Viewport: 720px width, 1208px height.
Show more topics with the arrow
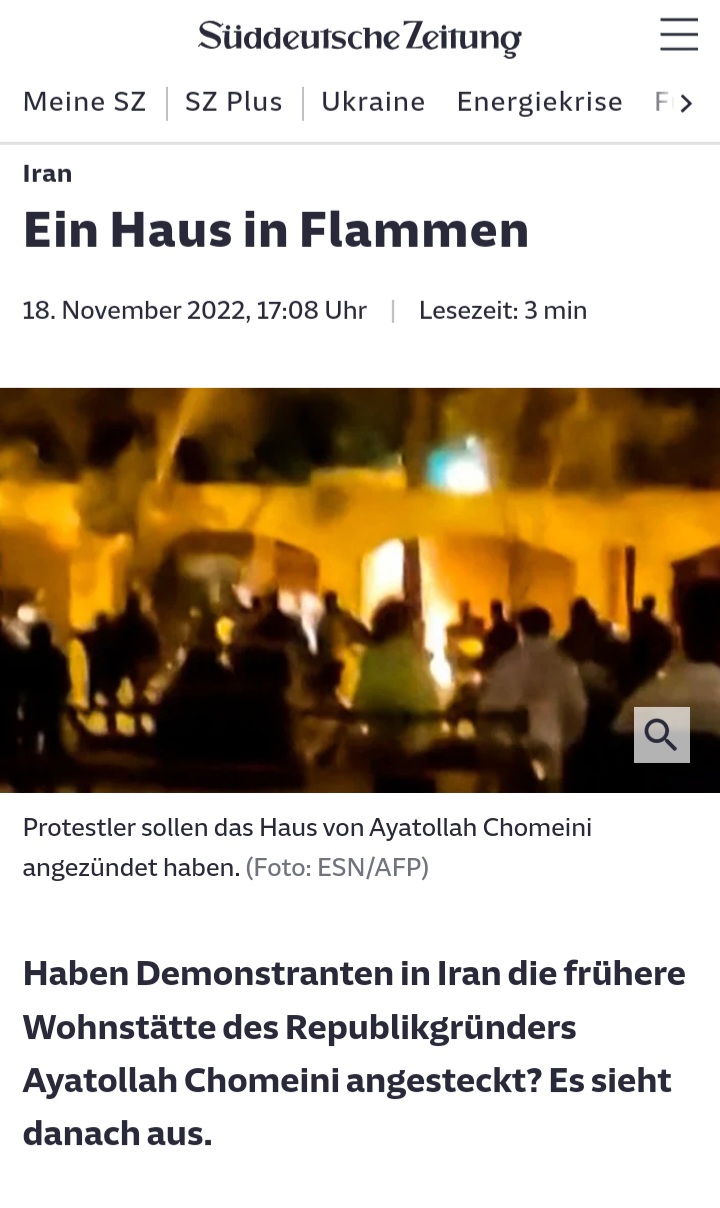pyautogui.click(x=686, y=103)
